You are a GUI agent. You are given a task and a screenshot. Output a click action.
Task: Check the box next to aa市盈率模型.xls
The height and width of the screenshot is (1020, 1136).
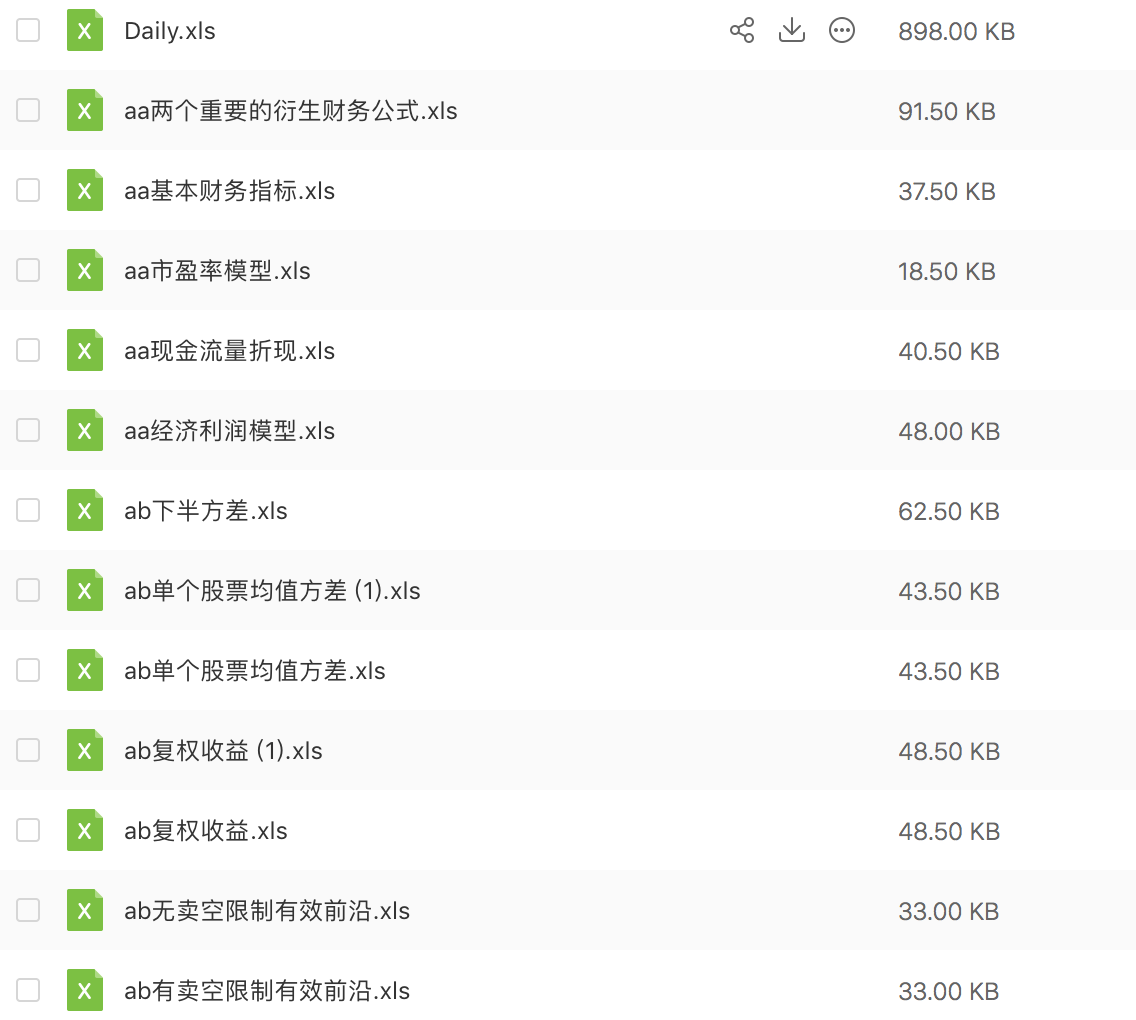tap(28, 271)
